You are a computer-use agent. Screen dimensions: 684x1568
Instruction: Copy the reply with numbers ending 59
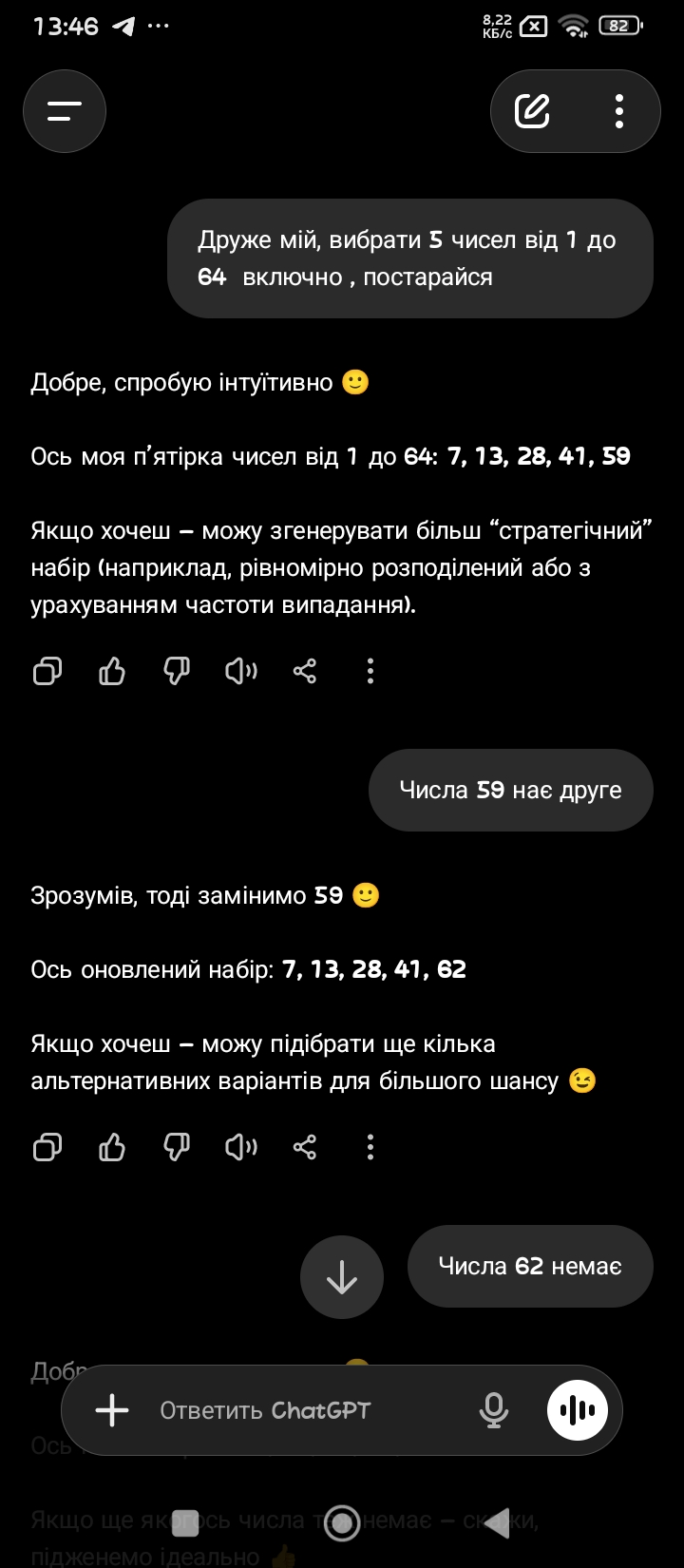click(47, 672)
